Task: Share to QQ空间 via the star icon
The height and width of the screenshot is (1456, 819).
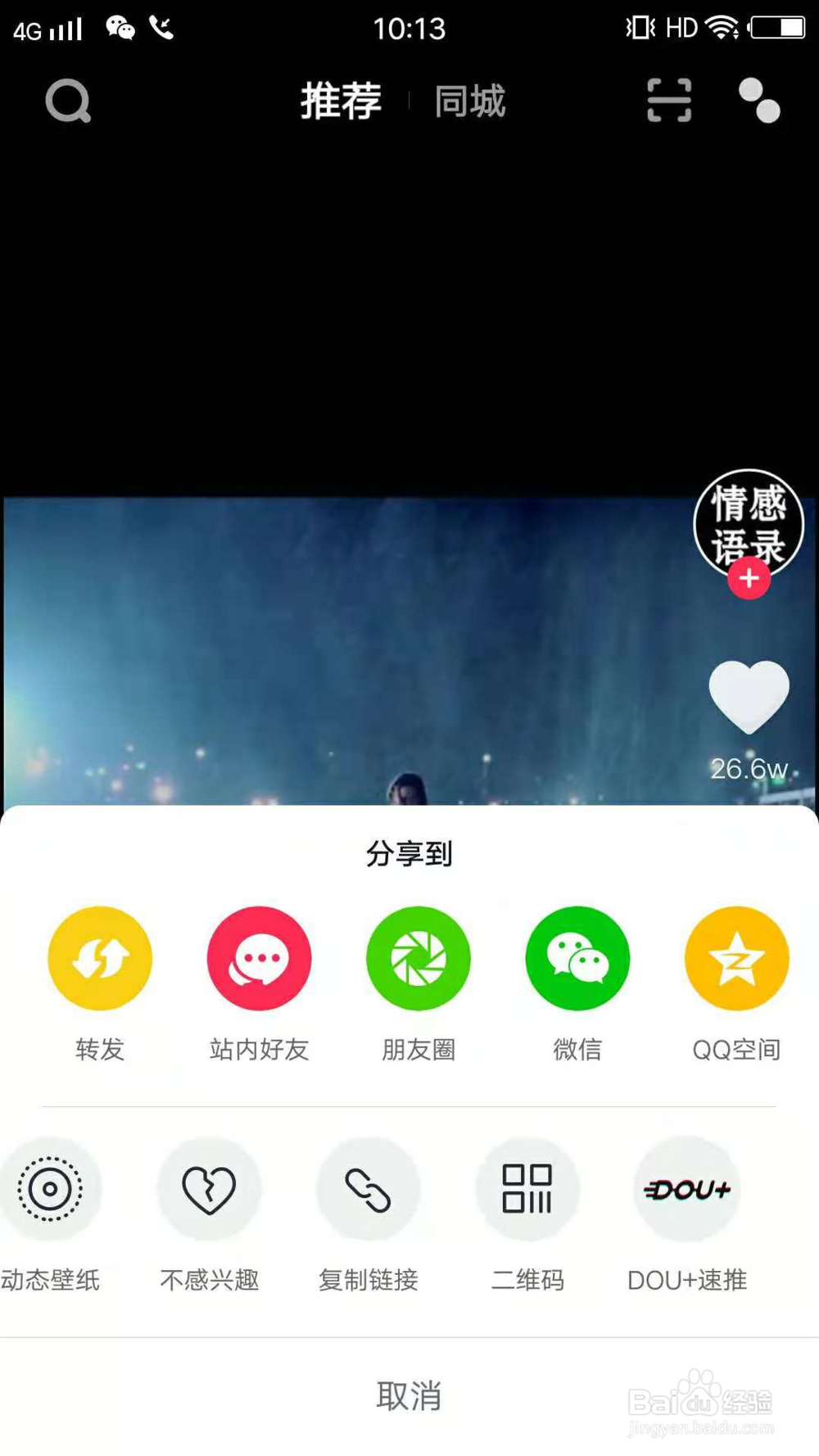Action: [735, 958]
